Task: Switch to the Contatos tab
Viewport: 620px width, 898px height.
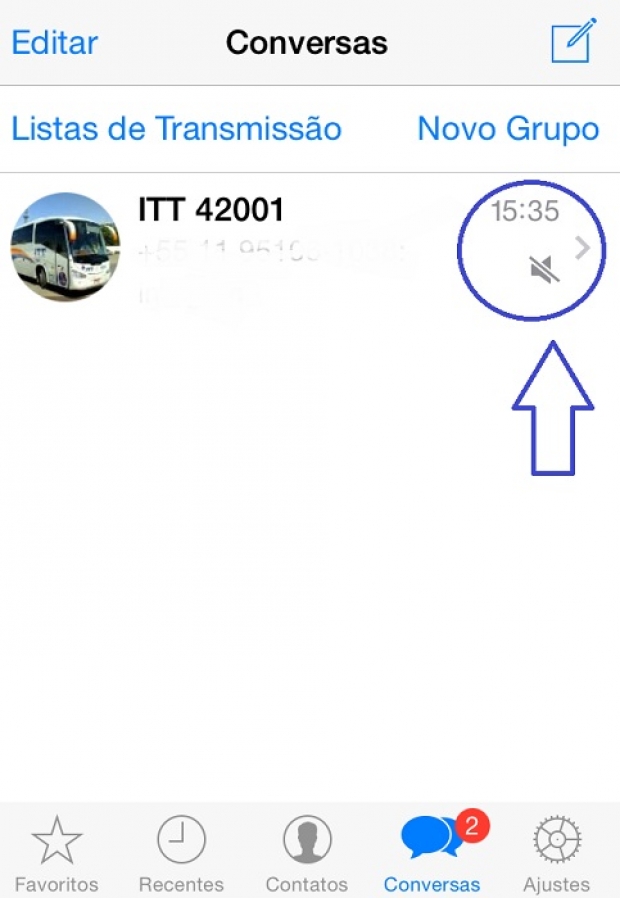Action: (307, 853)
